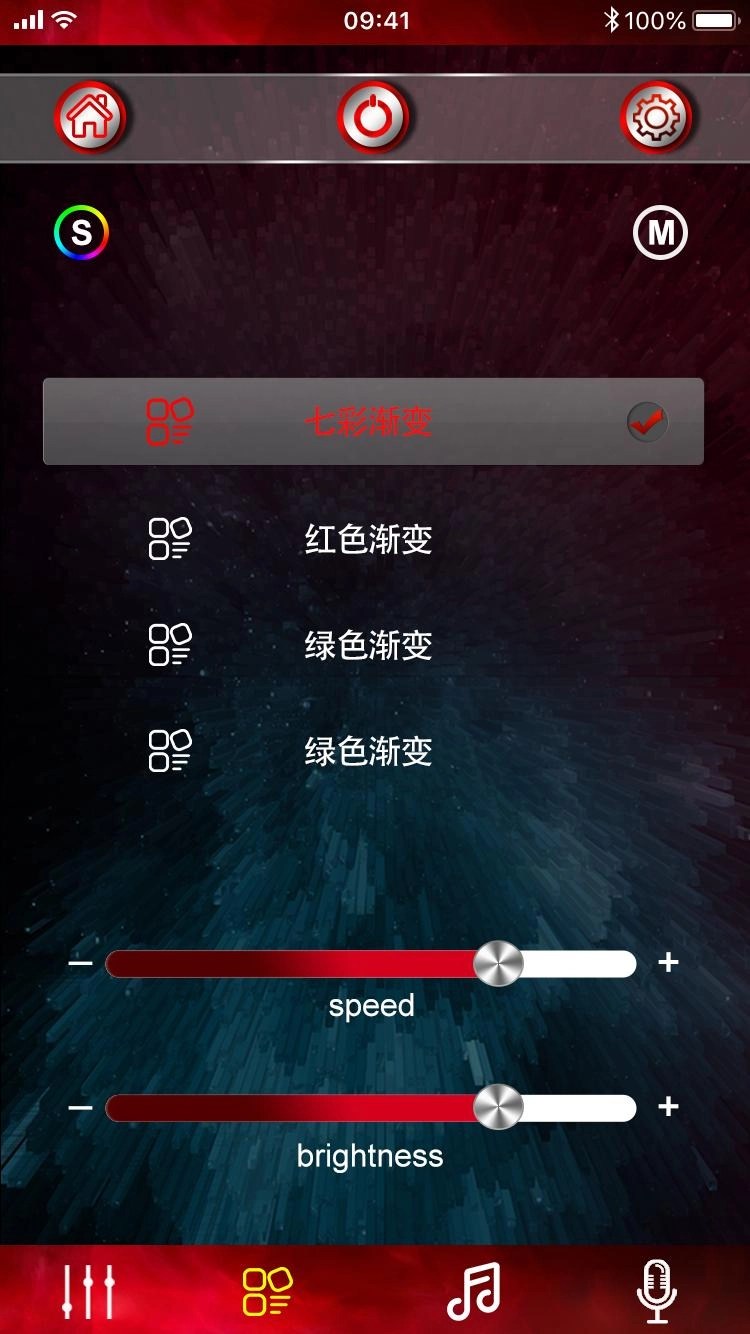
Task: Decrease speed with the minus button
Action: [x=80, y=964]
